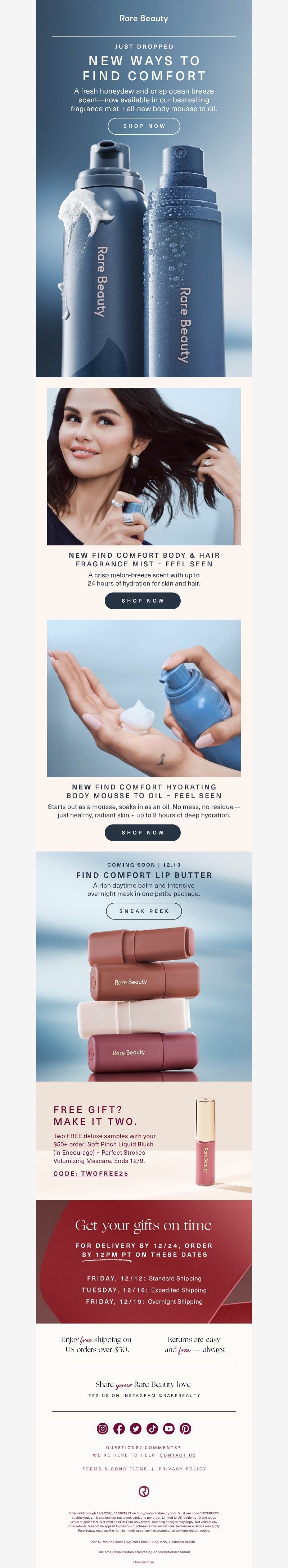Follow the Contact Us link
This screenshot has height=1568, width=288.
[x=178, y=1455]
